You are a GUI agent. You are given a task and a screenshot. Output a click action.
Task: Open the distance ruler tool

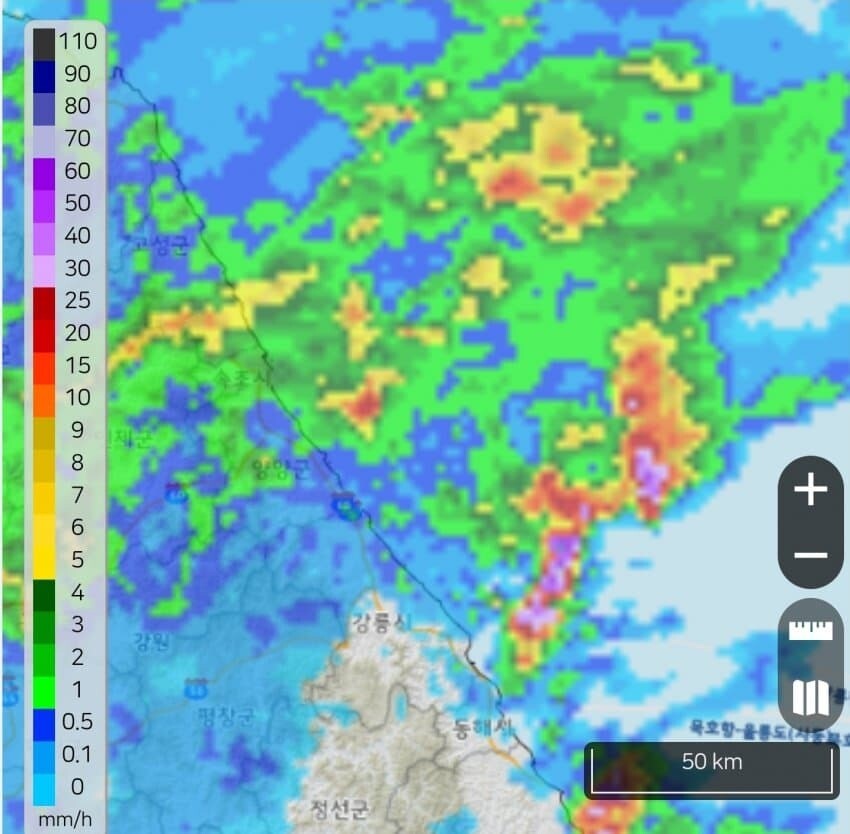[810, 631]
